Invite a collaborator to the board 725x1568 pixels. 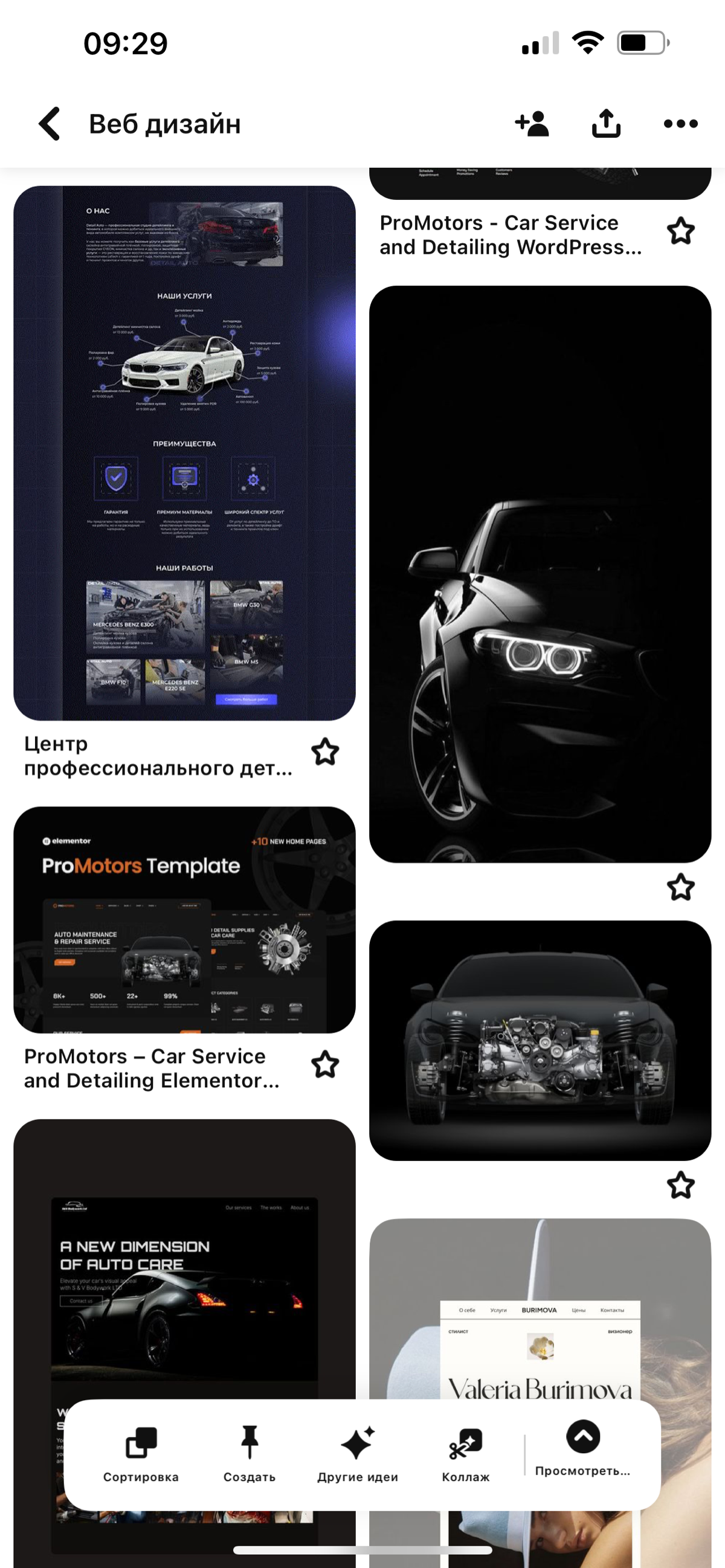coord(532,124)
